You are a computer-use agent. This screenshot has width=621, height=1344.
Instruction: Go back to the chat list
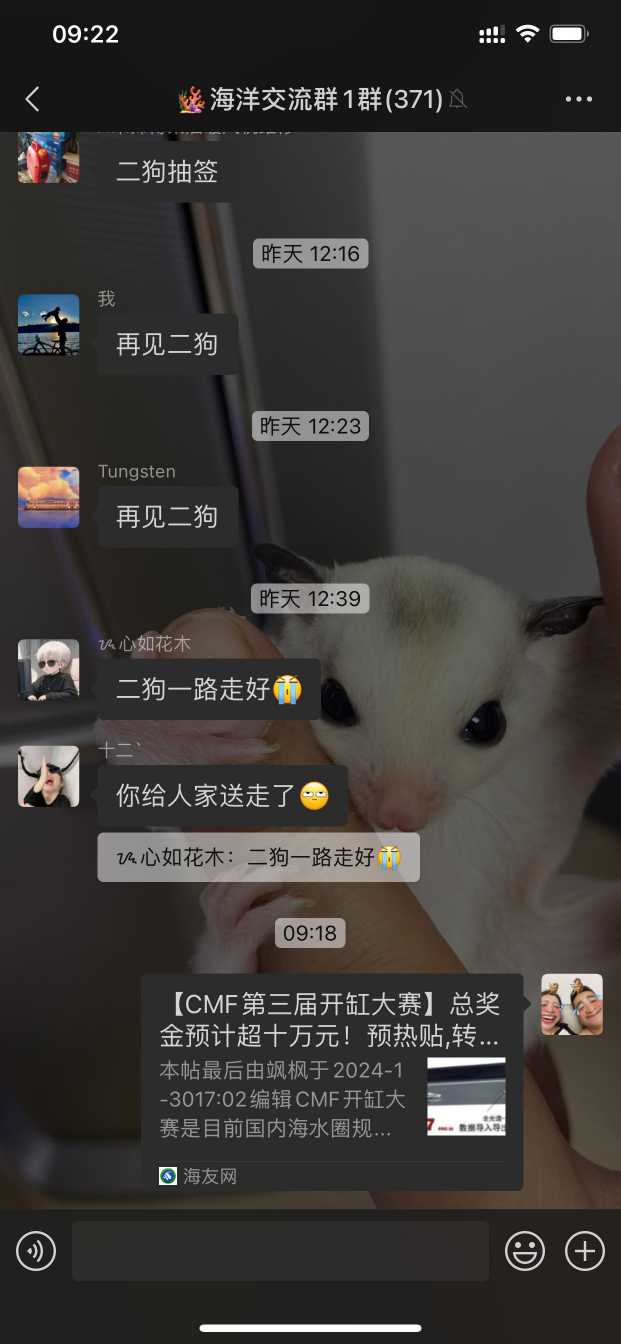[32, 99]
